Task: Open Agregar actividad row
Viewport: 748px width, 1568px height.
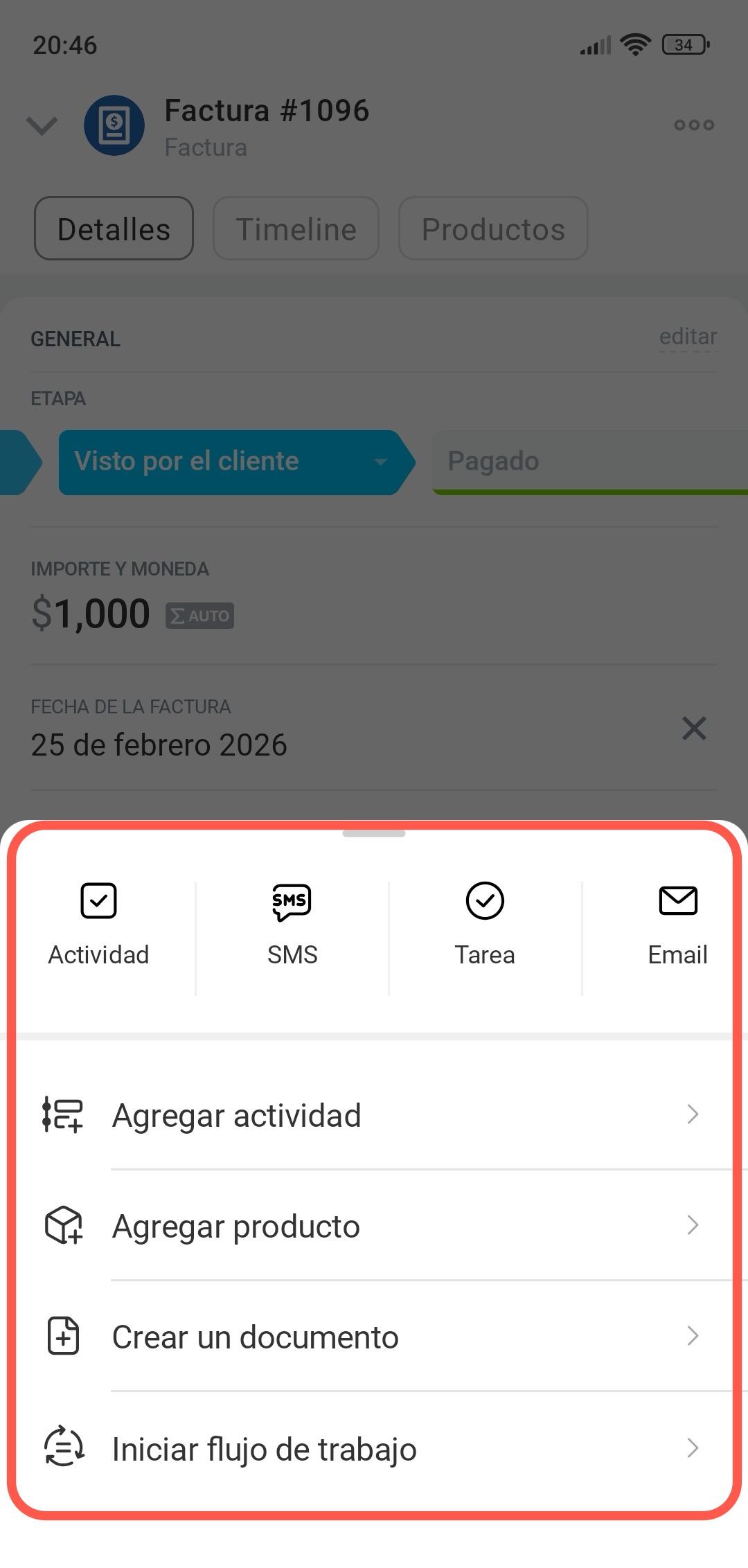Action: pos(374,1115)
